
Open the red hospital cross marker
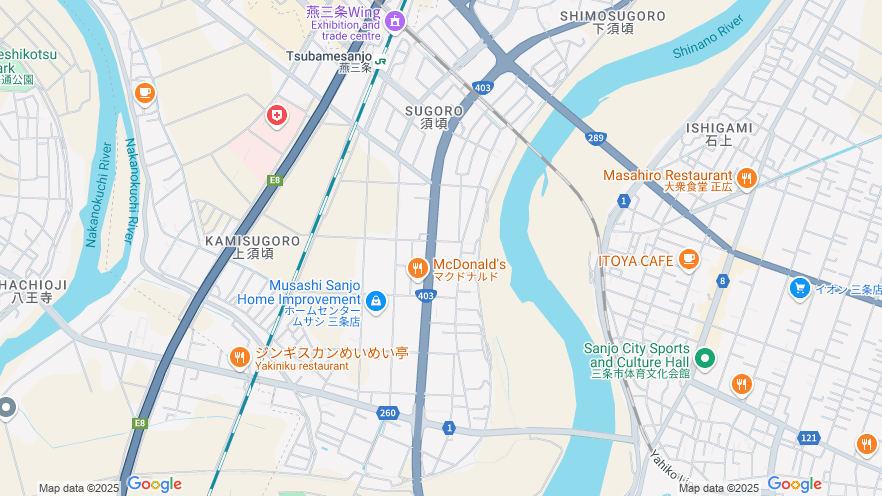tap(276, 117)
